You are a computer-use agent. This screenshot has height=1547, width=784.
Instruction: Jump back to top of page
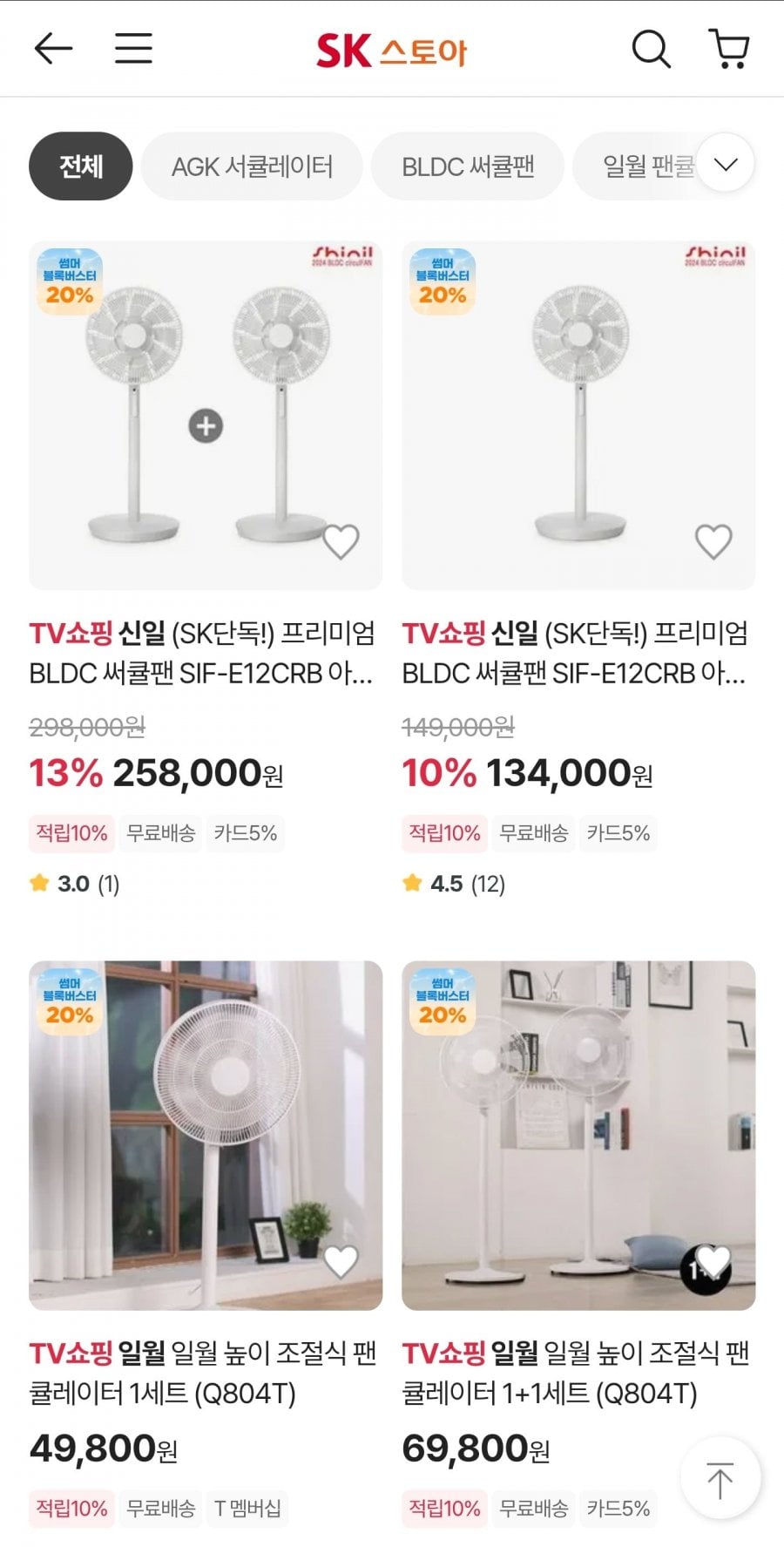pyautogui.click(x=720, y=1478)
